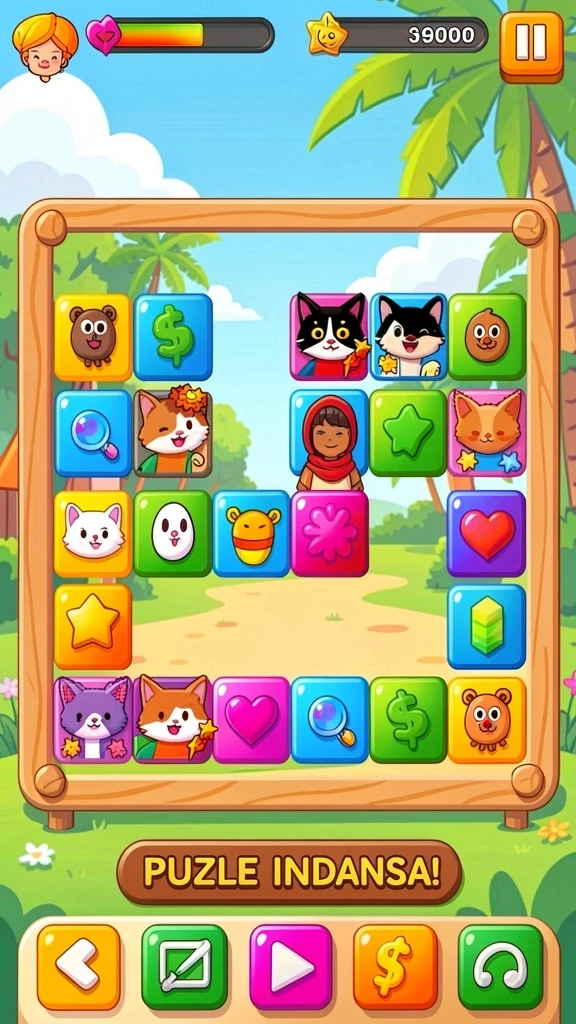
Task: Select the pink heart tile
Action: 251,720
